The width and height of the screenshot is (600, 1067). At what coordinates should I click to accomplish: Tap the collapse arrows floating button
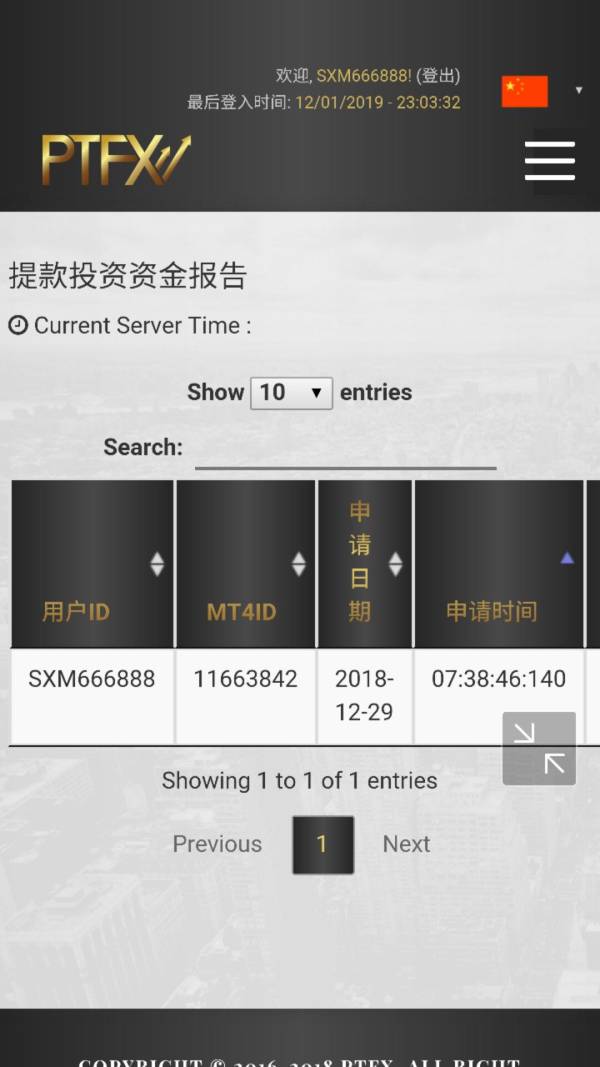[x=539, y=749]
